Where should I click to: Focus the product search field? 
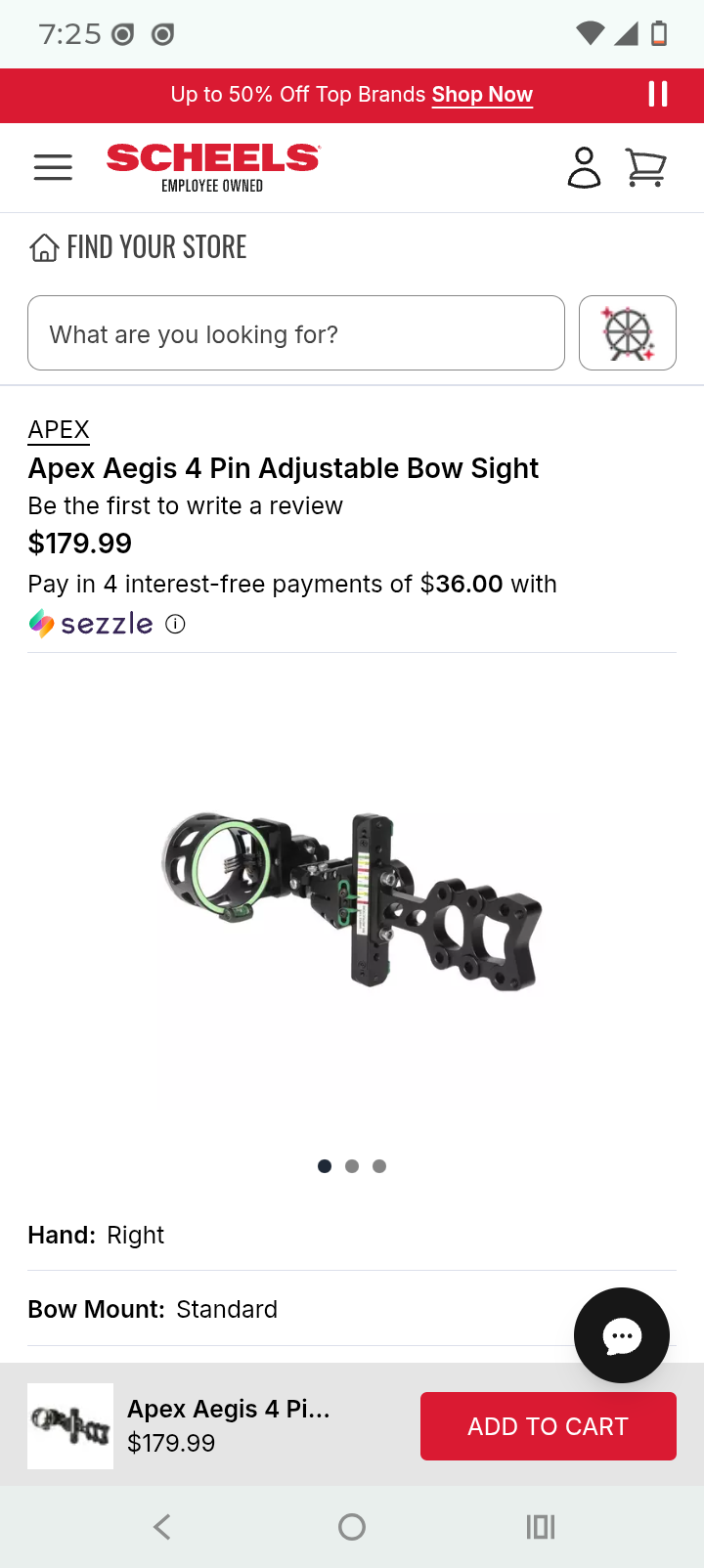(296, 333)
